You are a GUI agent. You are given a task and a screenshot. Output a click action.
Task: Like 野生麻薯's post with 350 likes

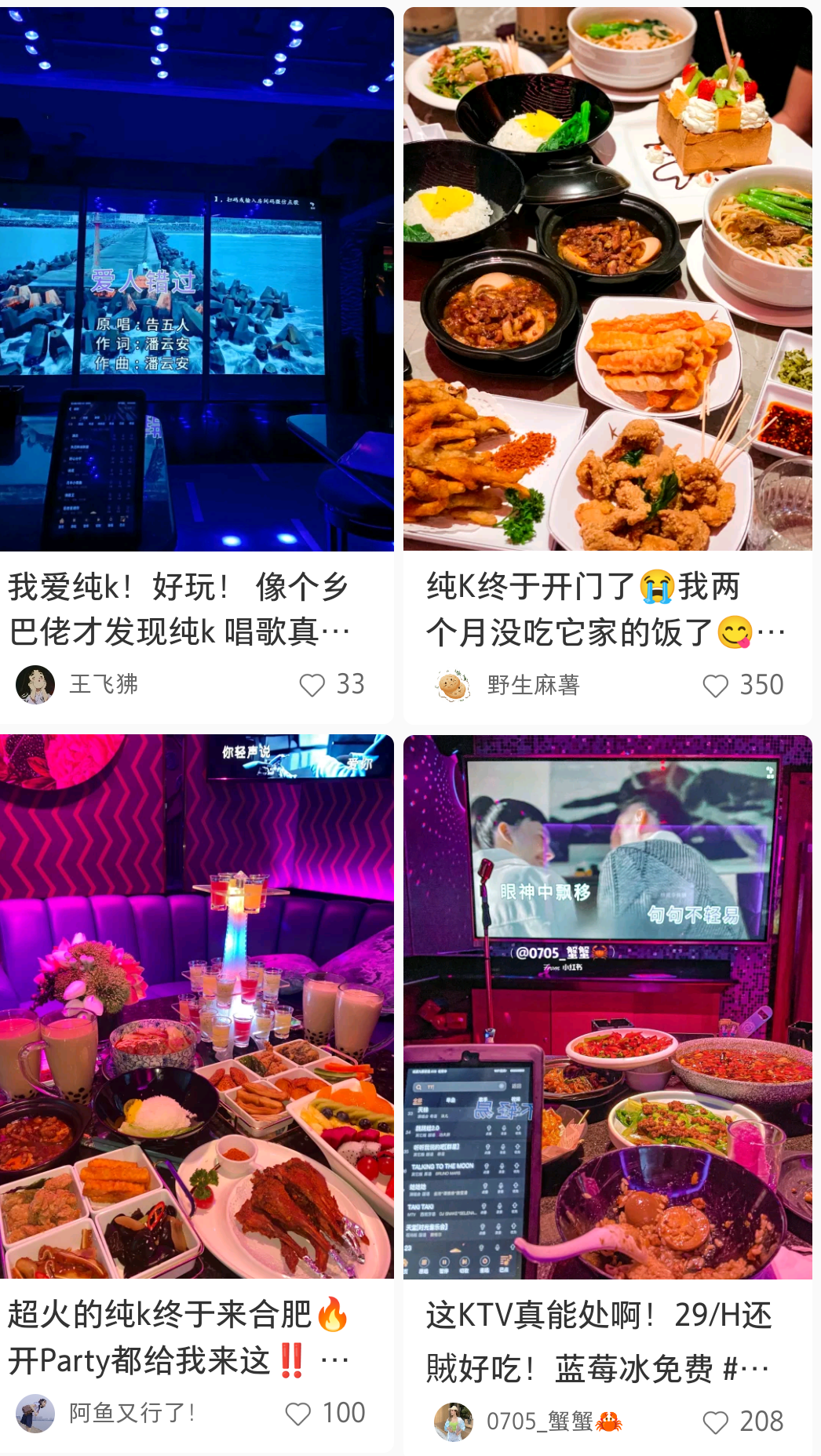[x=715, y=686]
